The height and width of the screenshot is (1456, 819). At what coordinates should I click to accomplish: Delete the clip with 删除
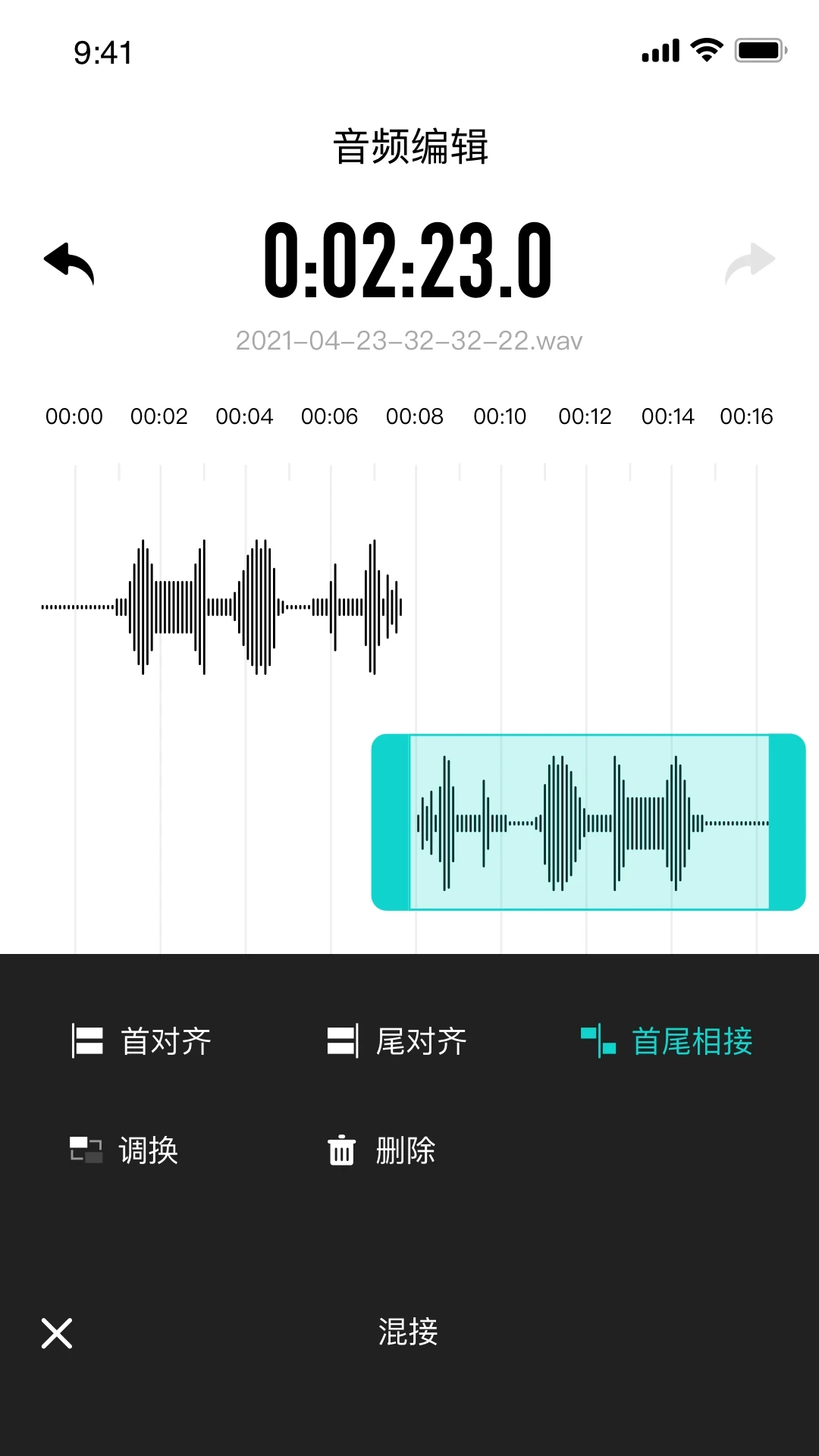coord(381,1150)
